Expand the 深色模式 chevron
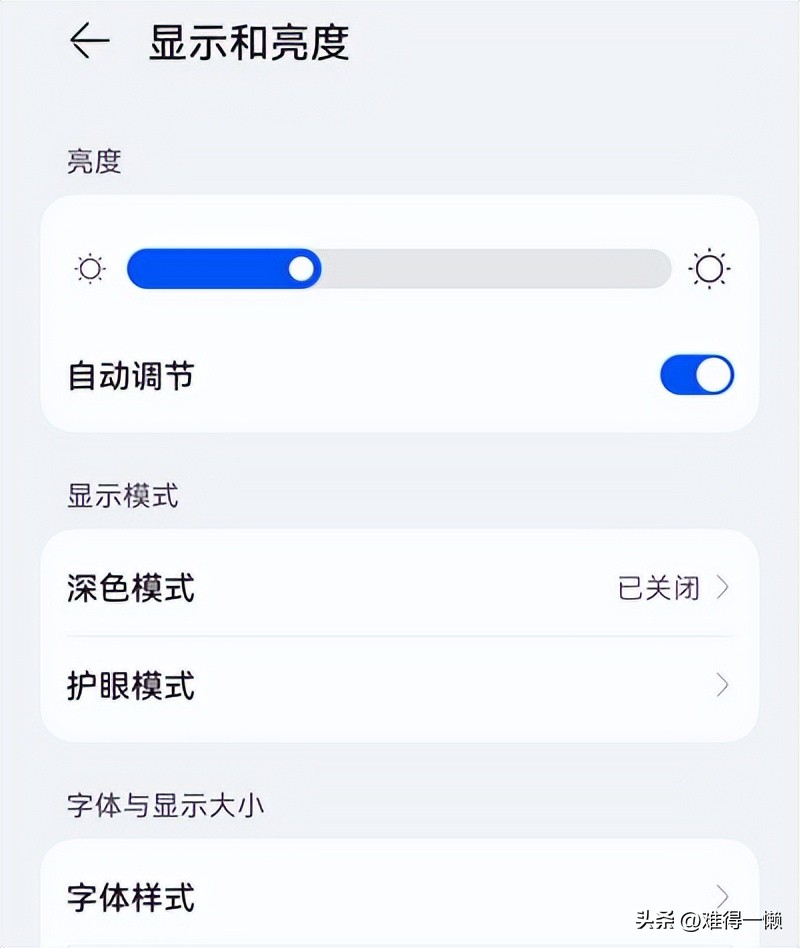Image resolution: width=800 pixels, height=948 pixels. tap(722, 587)
